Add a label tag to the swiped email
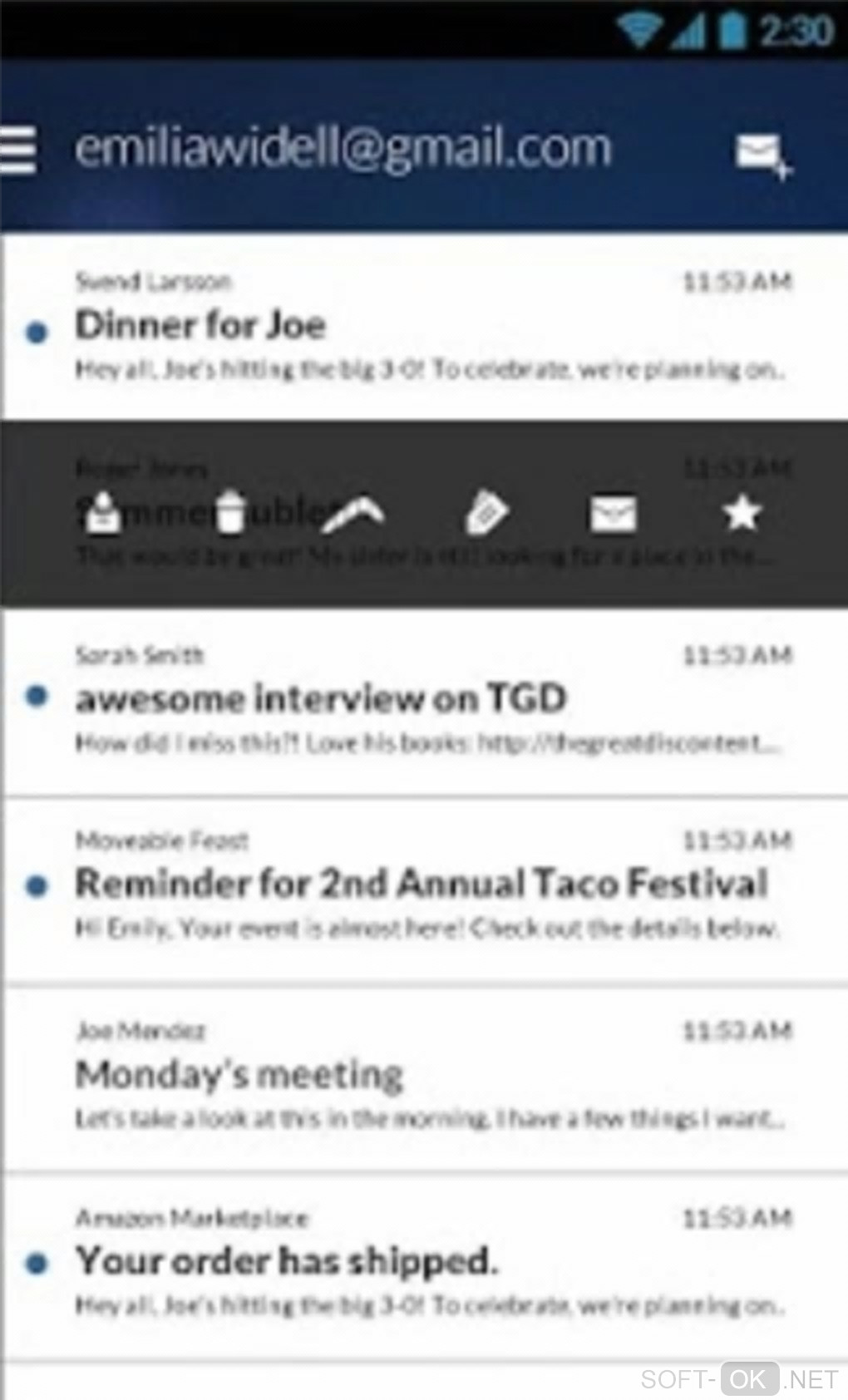 (486, 513)
